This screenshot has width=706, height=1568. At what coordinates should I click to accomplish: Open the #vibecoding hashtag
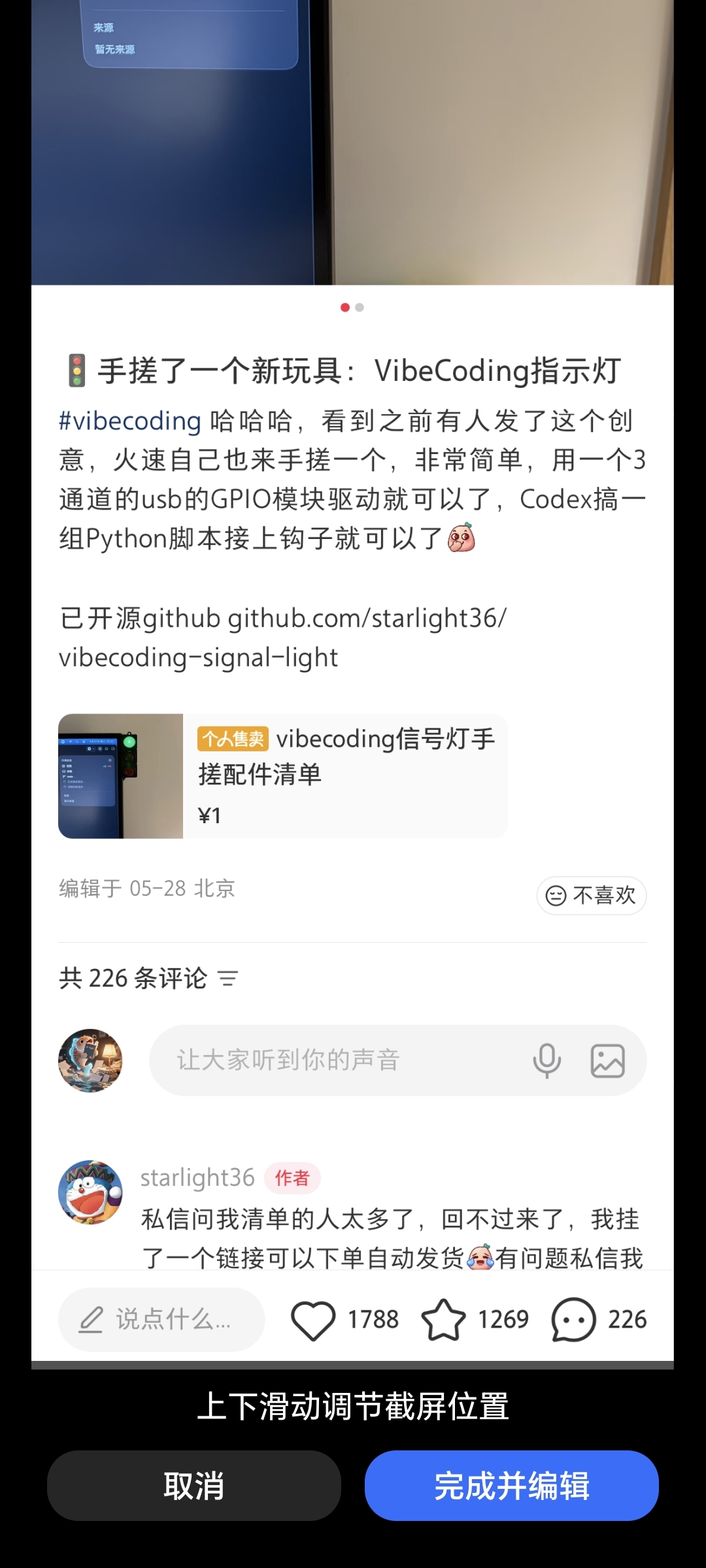tap(130, 421)
